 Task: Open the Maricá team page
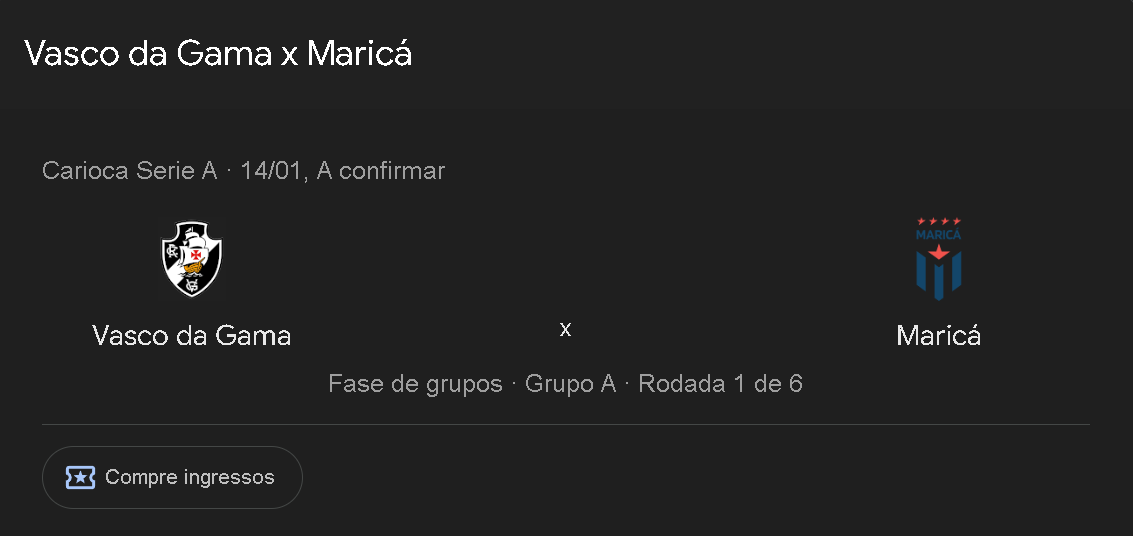click(x=938, y=334)
